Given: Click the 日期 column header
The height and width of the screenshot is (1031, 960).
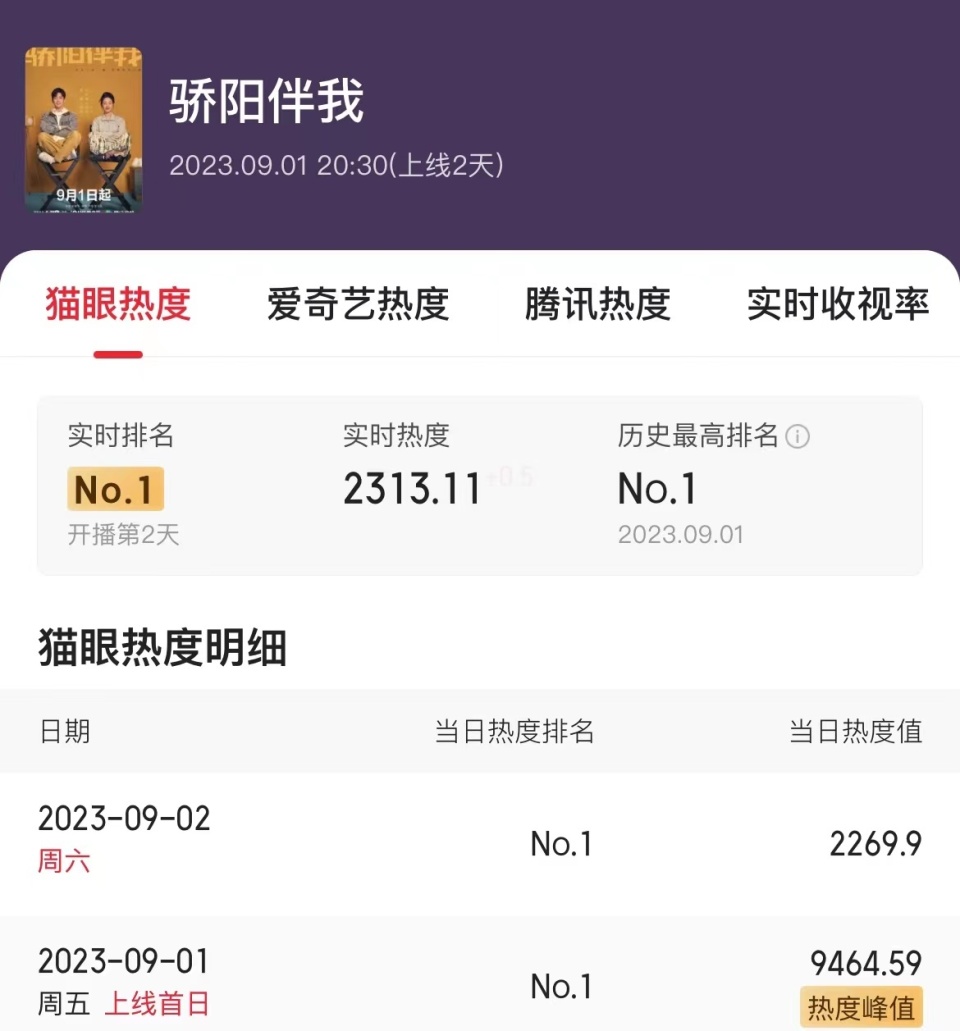Looking at the screenshot, I should coord(64,732).
